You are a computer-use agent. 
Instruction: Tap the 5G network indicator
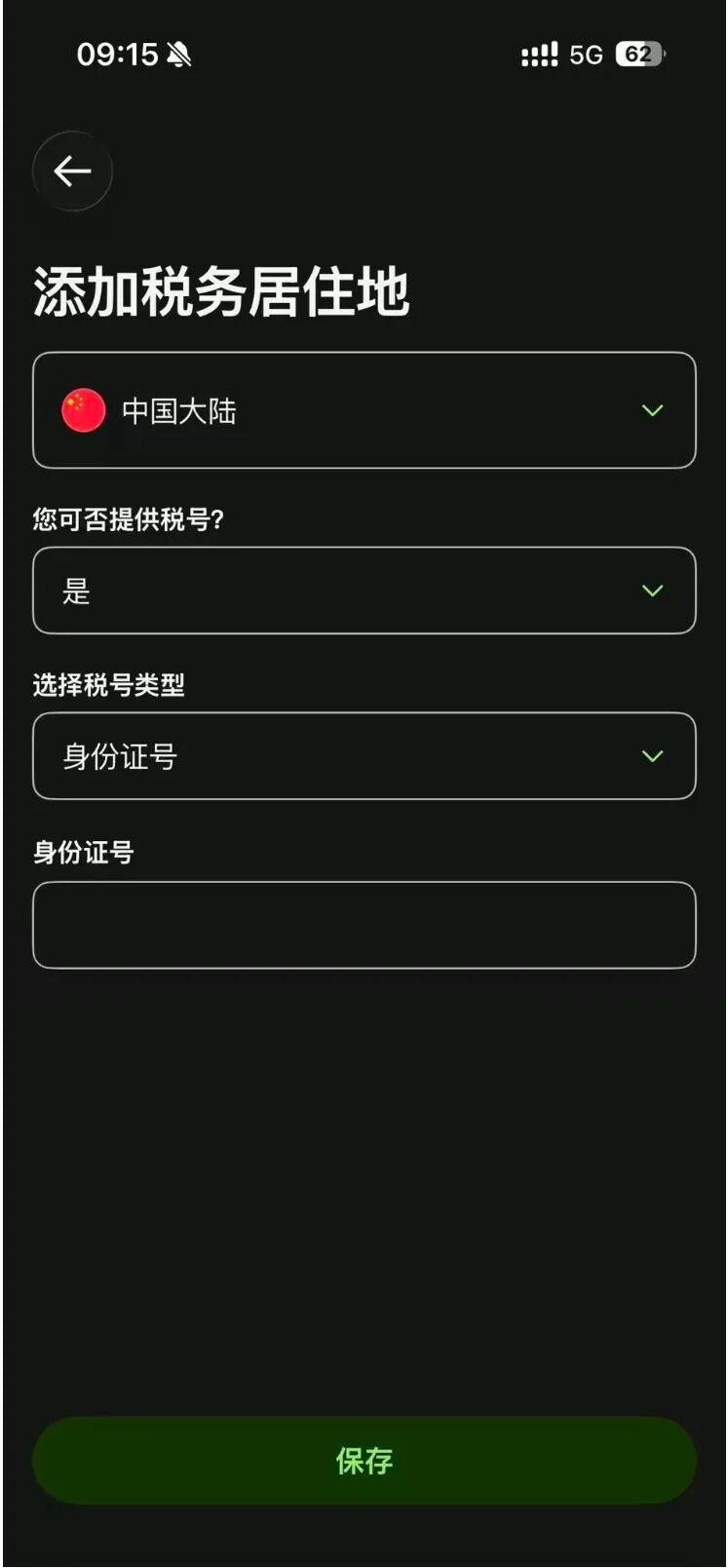(x=587, y=55)
